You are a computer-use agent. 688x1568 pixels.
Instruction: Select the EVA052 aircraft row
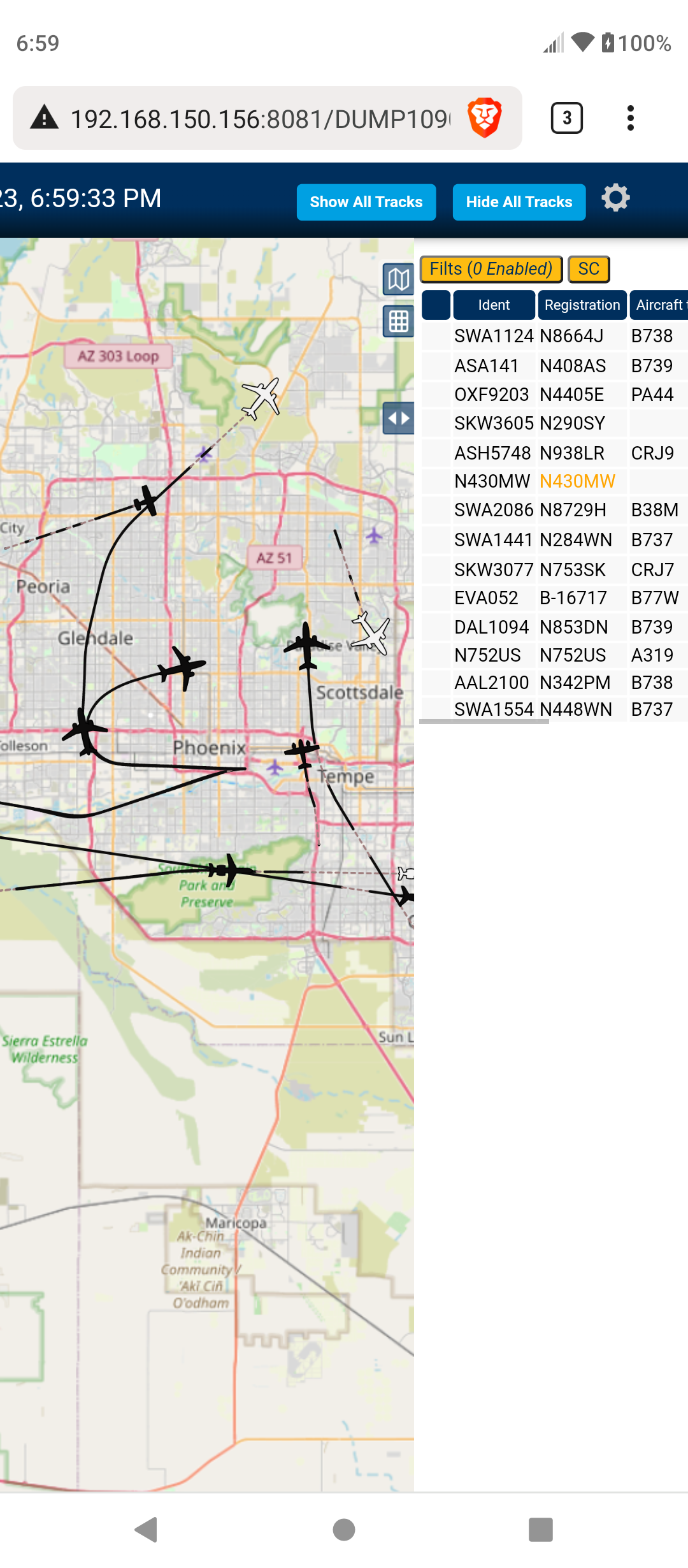(x=555, y=598)
